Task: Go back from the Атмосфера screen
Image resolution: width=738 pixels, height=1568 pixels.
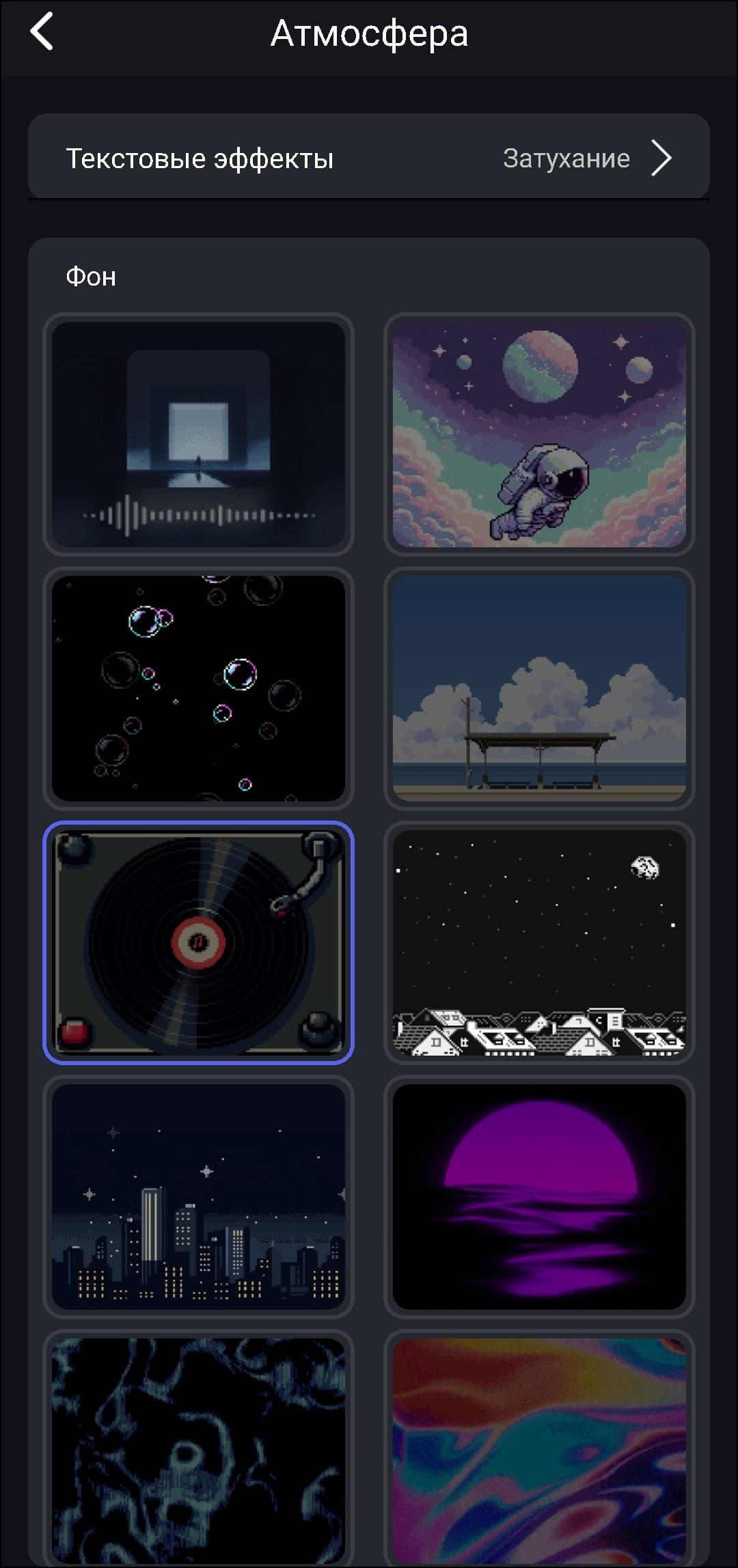Action: (x=42, y=32)
